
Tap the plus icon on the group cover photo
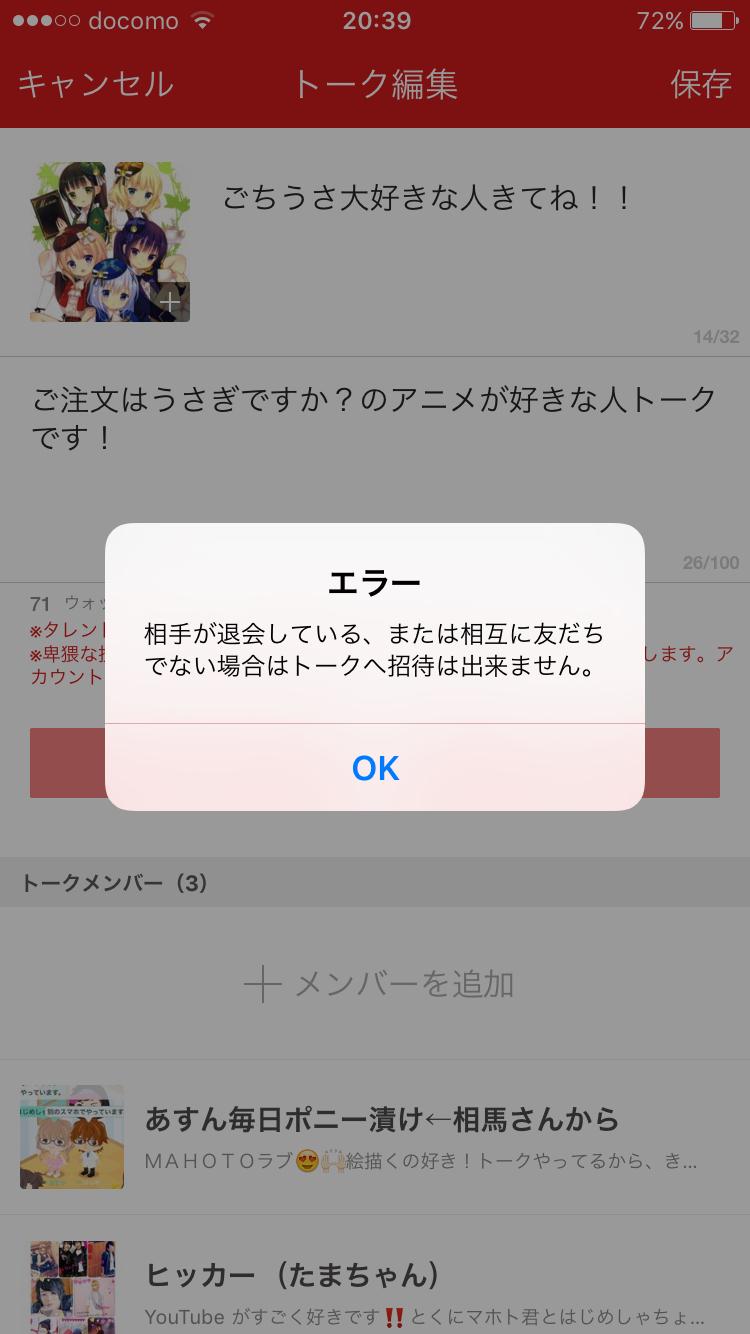pyautogui.click(x=170, y=302)
